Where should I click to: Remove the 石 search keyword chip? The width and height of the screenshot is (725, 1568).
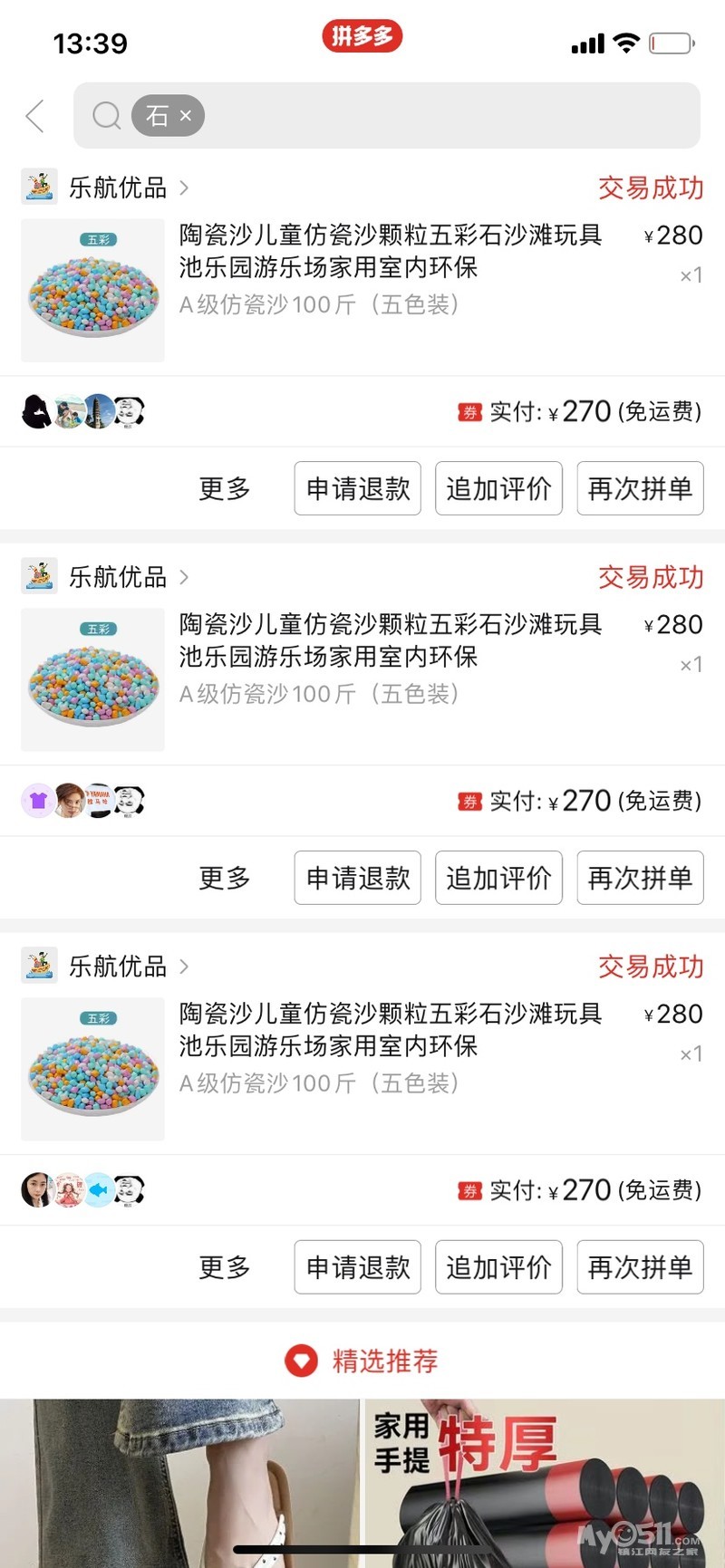[x=186, y=116]
